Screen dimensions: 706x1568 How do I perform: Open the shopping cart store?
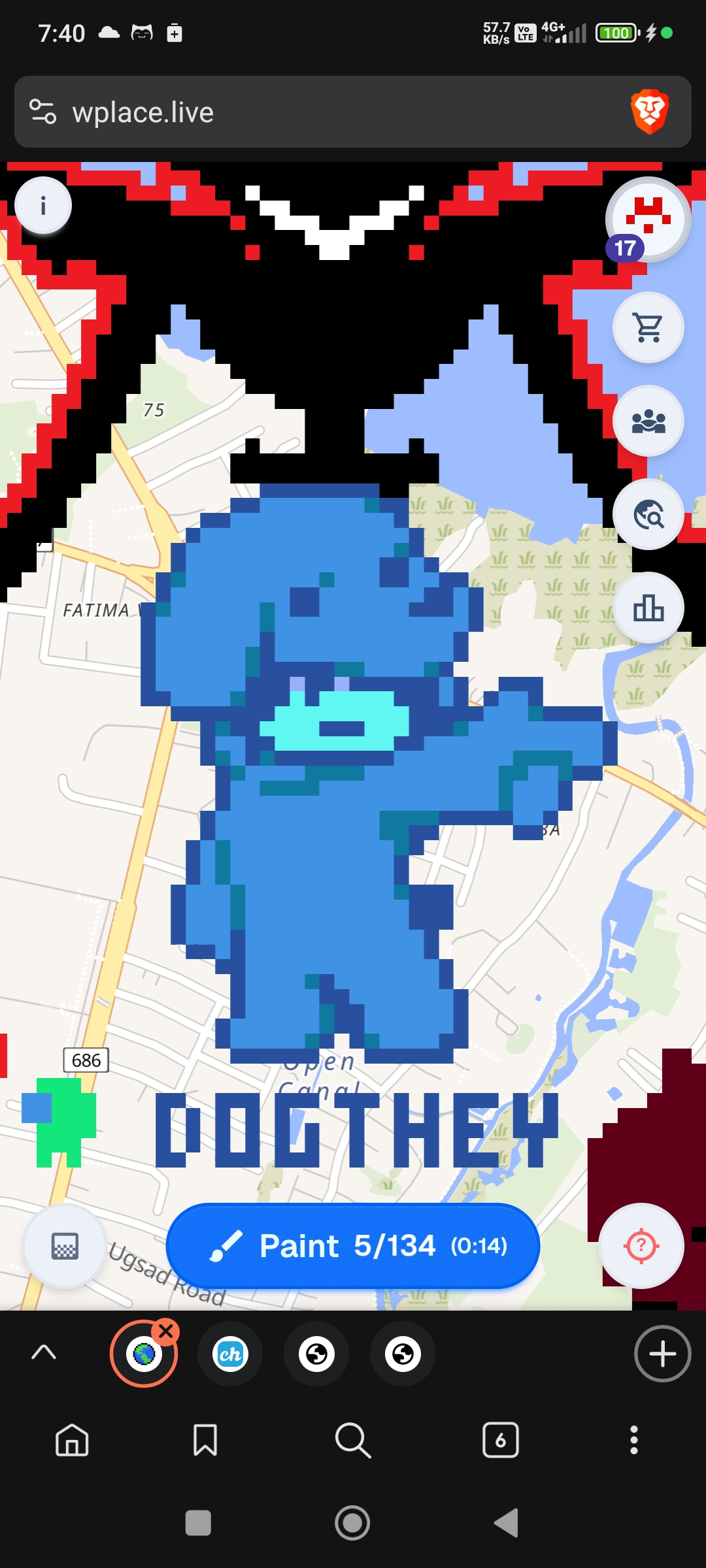(x=648, y=327)
